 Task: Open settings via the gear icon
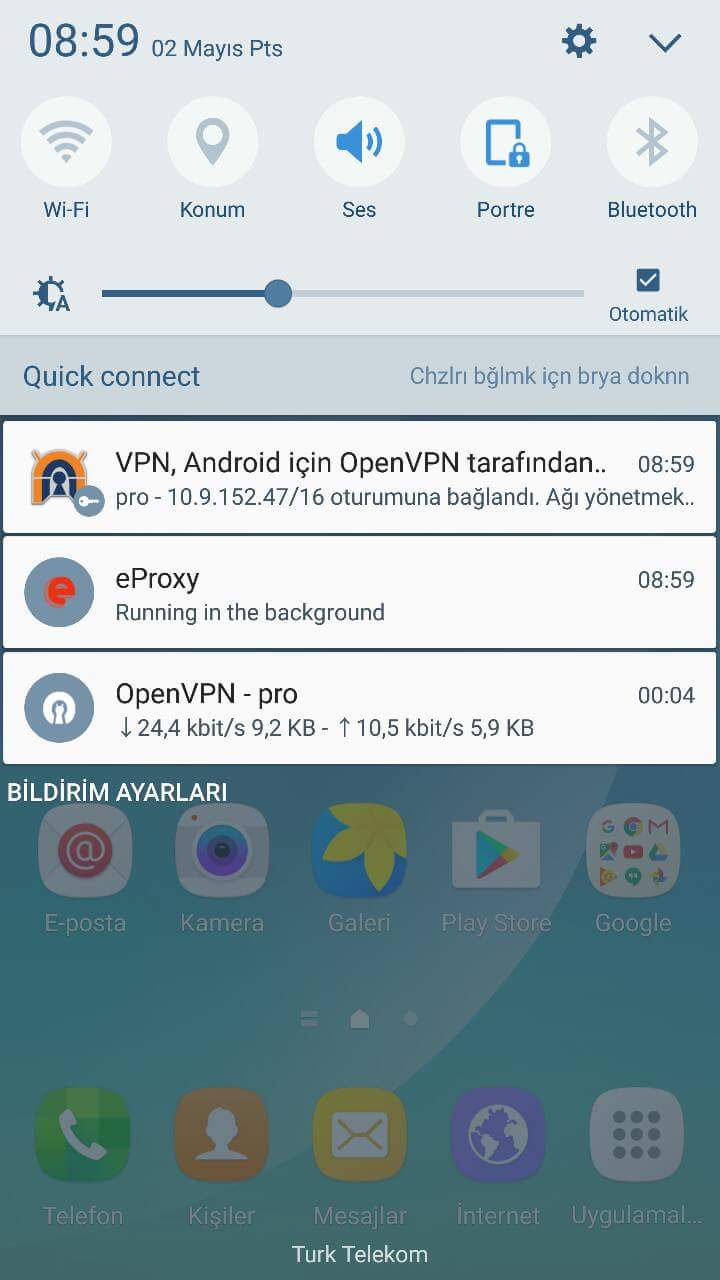[579, 42]
